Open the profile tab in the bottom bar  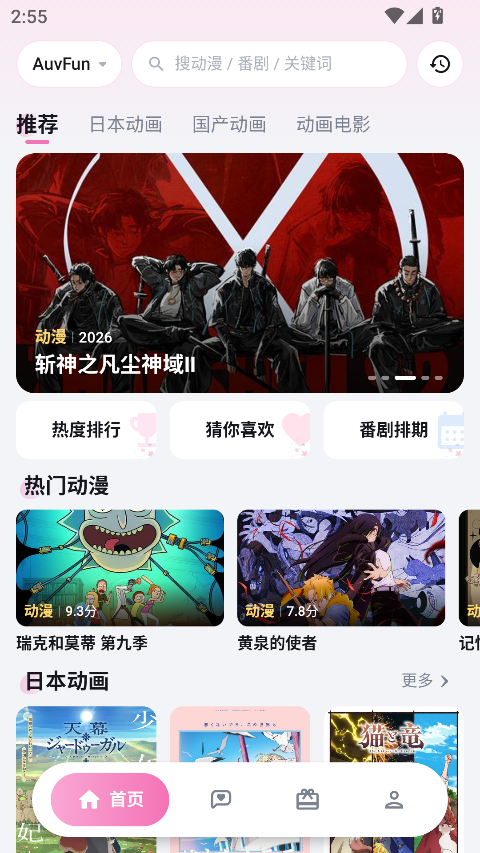tap(394, 799)
